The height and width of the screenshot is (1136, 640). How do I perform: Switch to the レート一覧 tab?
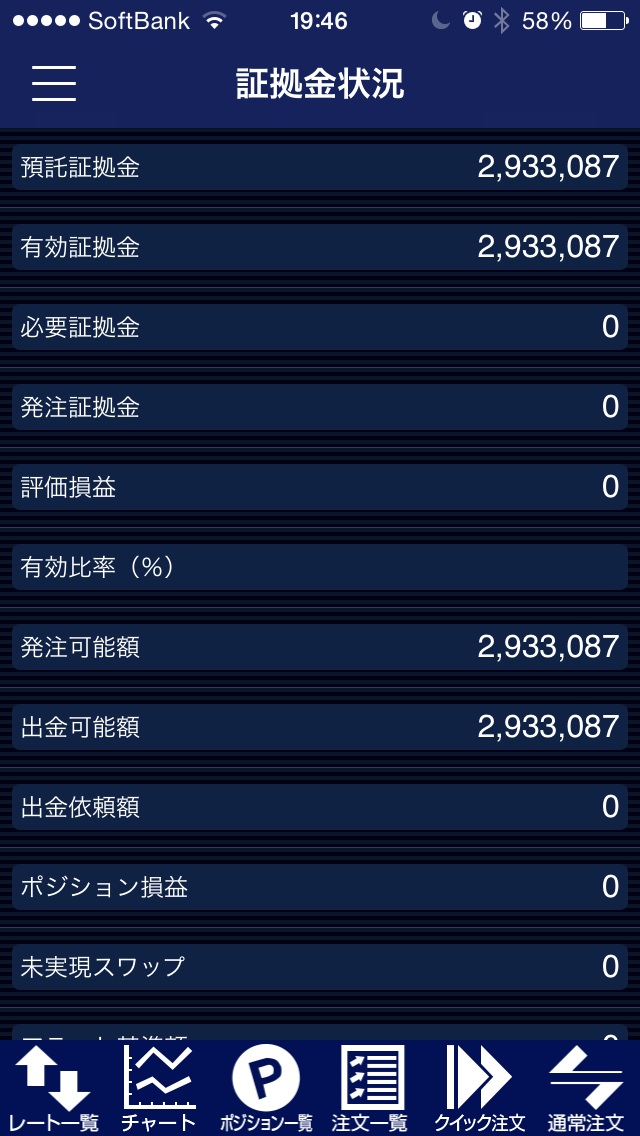click(54, 1088)
